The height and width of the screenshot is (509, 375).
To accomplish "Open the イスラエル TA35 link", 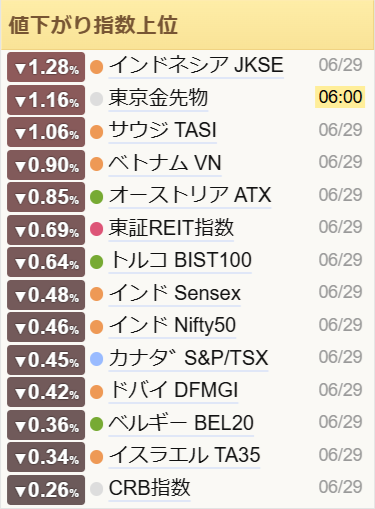I will (184, 455).
